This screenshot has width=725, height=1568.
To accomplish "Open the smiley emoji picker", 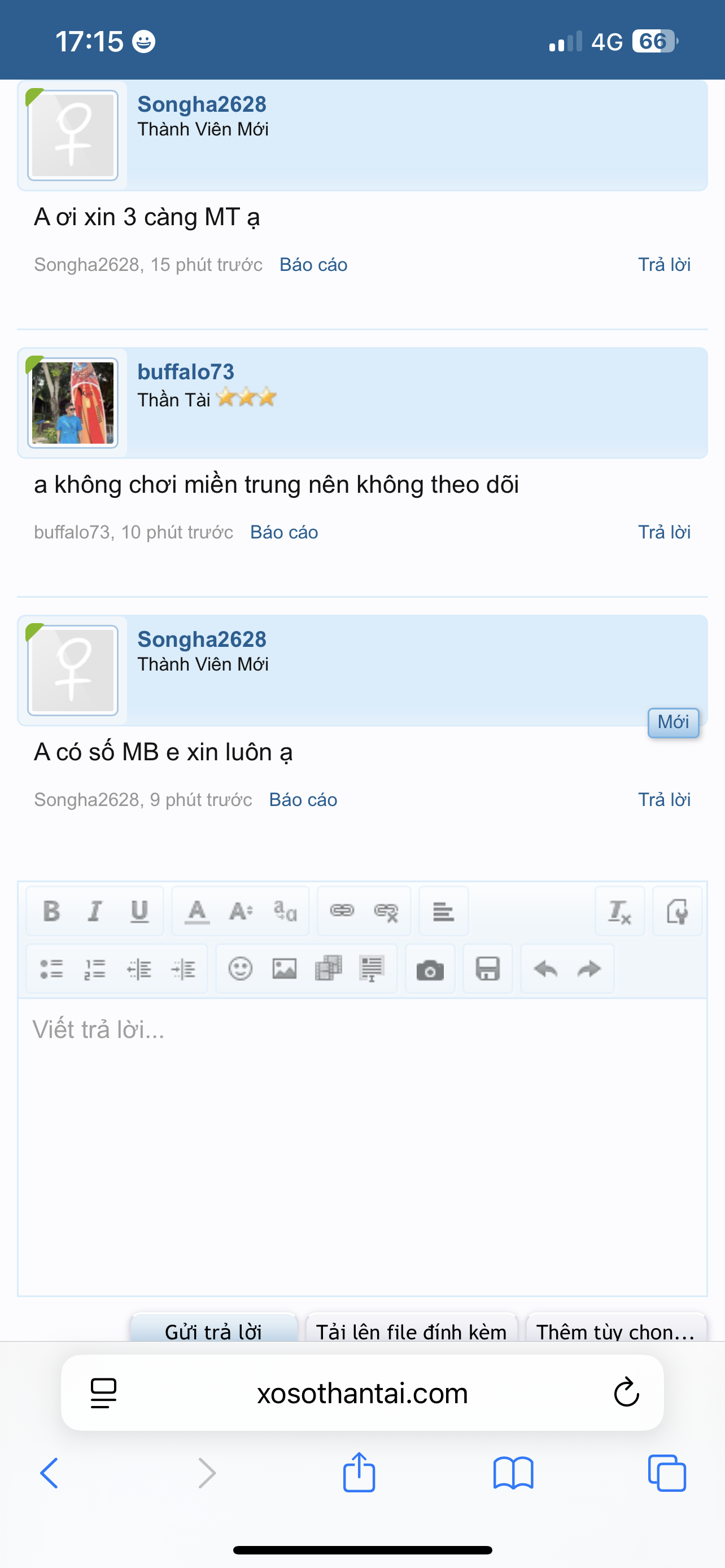I will (241, 969).
